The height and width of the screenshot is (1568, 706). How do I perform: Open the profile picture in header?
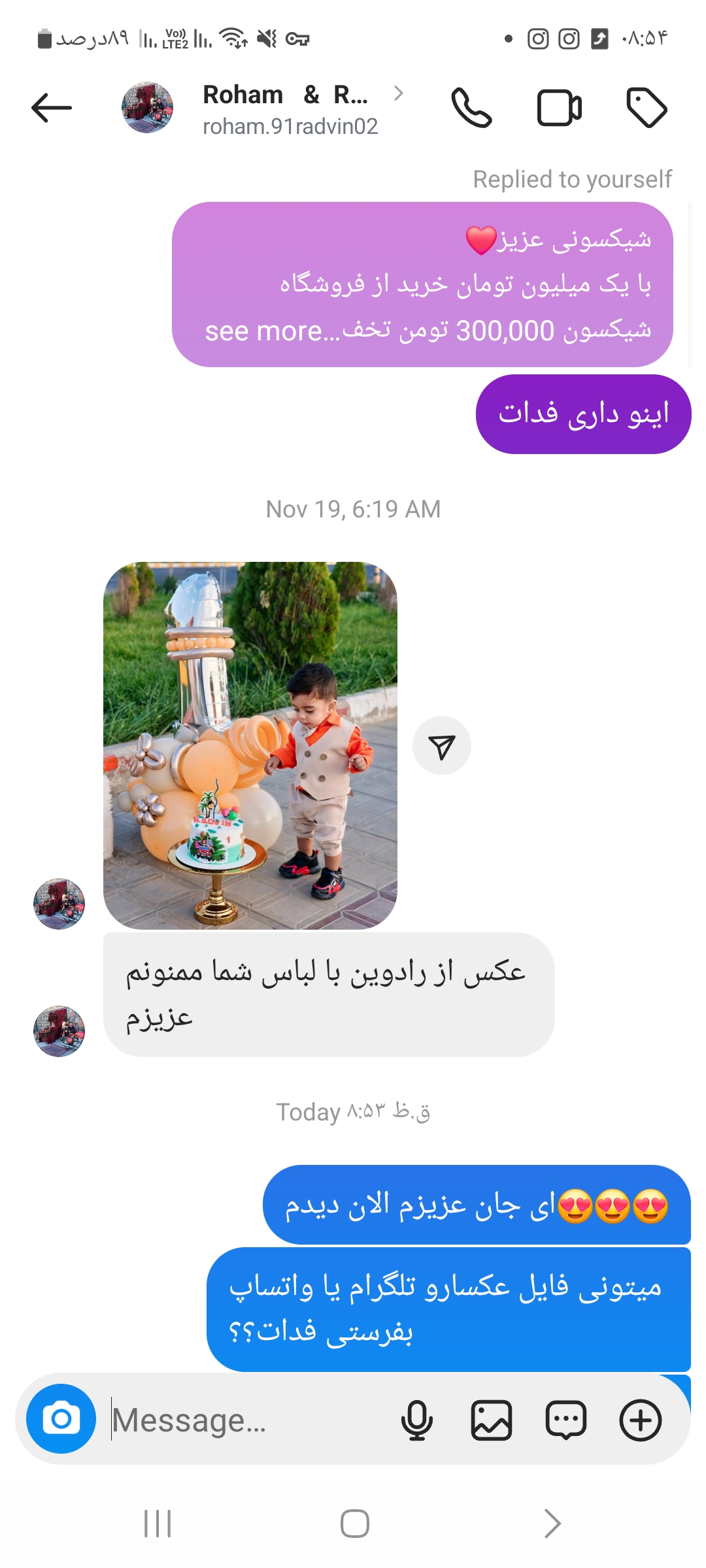(148, 108)
